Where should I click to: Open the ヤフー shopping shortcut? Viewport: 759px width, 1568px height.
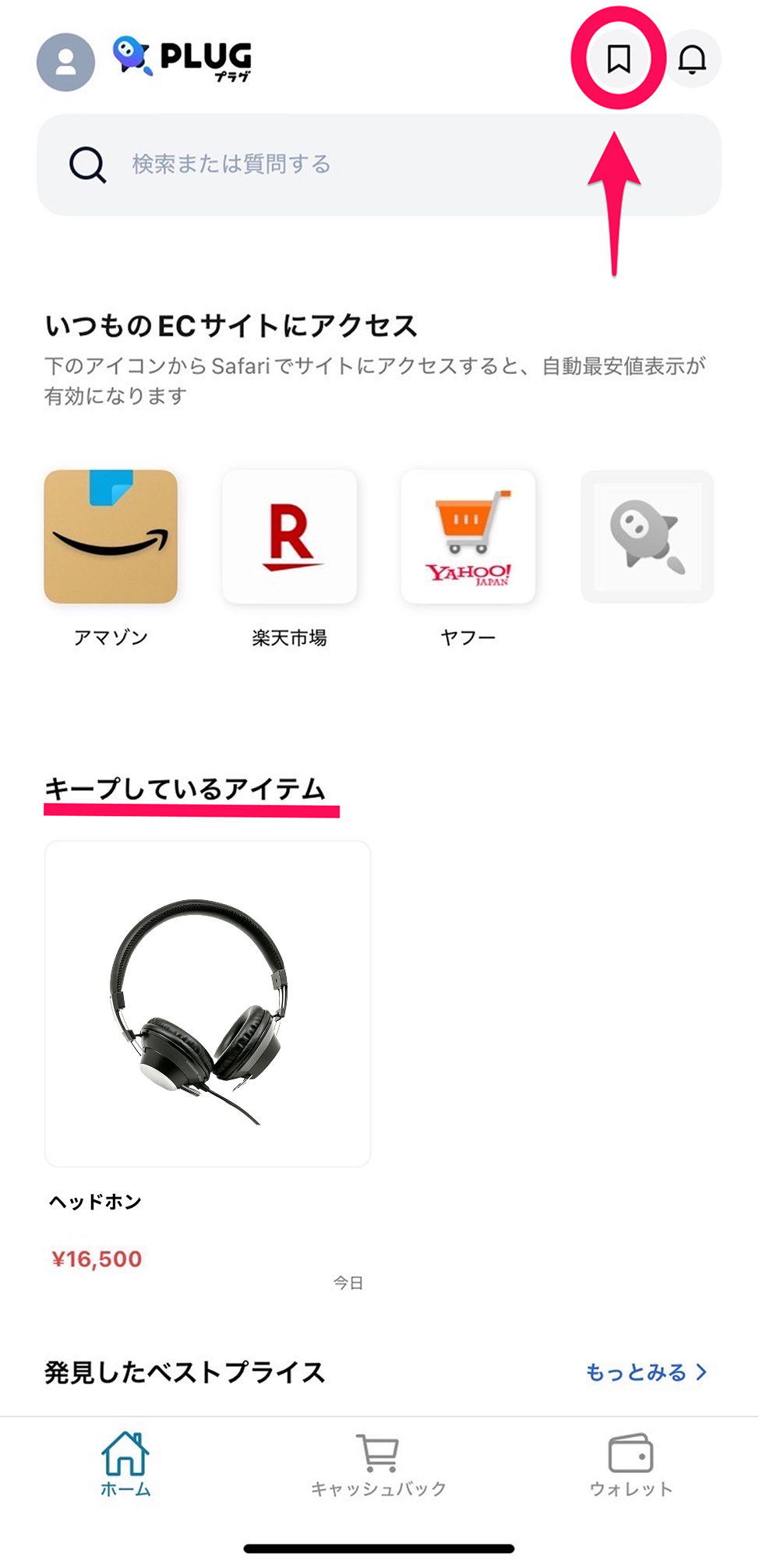point(468,537)
